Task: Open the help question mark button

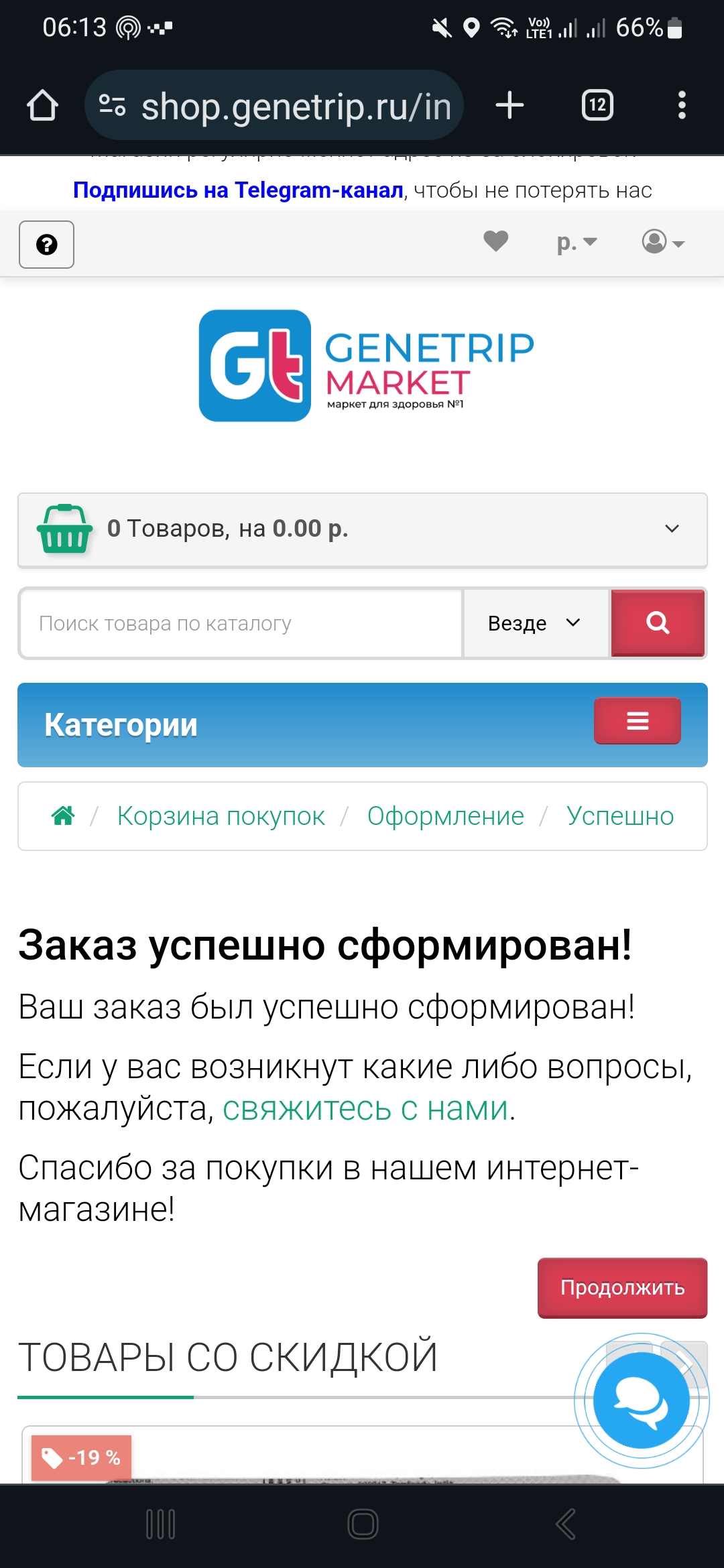Action: click(46, 245)
